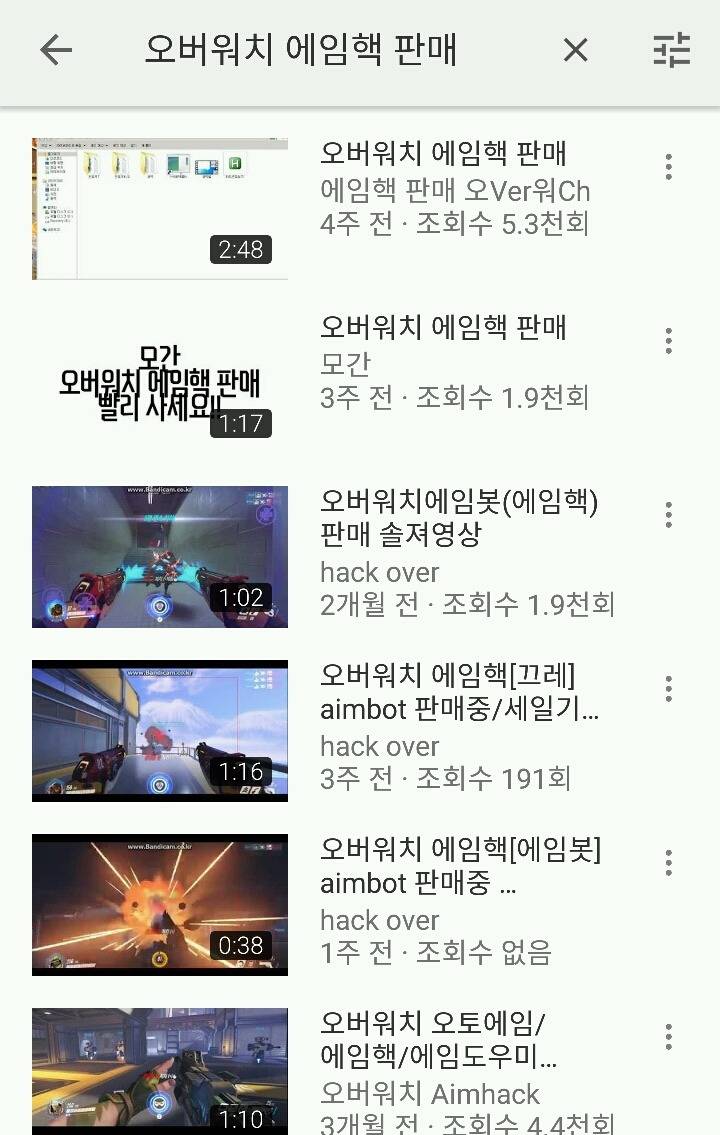
Task: Tap the 1:16 gameplay thumbnail
Action: 160,729
